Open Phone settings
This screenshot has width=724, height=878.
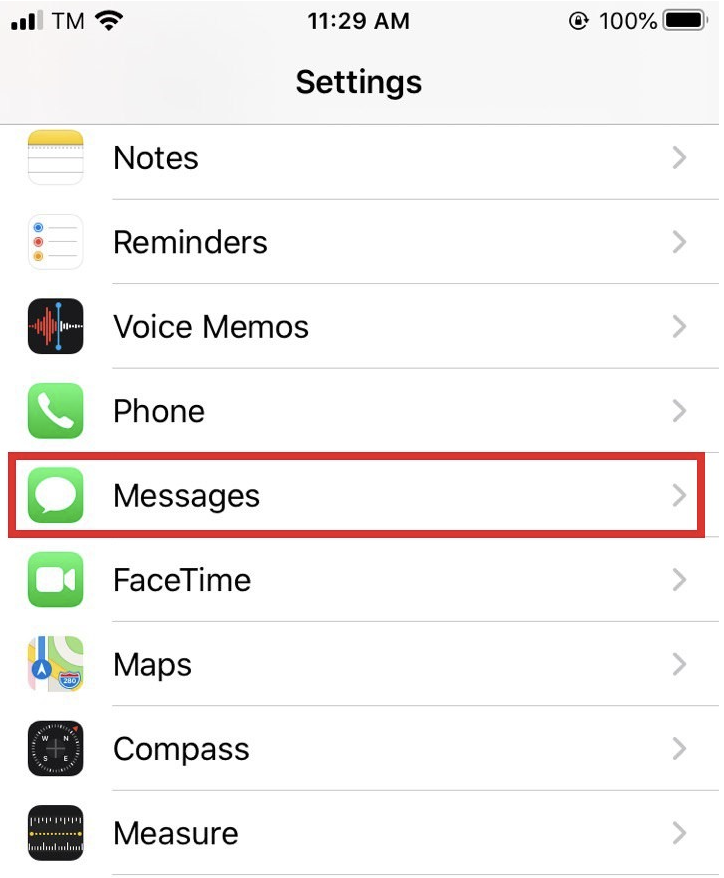[x=360, y=411]
